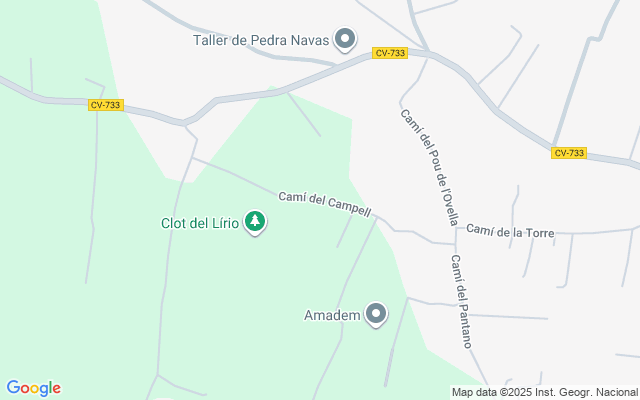Open the Amadem place marker
Viewport: 640px width, 400px height.
[377, 315]
